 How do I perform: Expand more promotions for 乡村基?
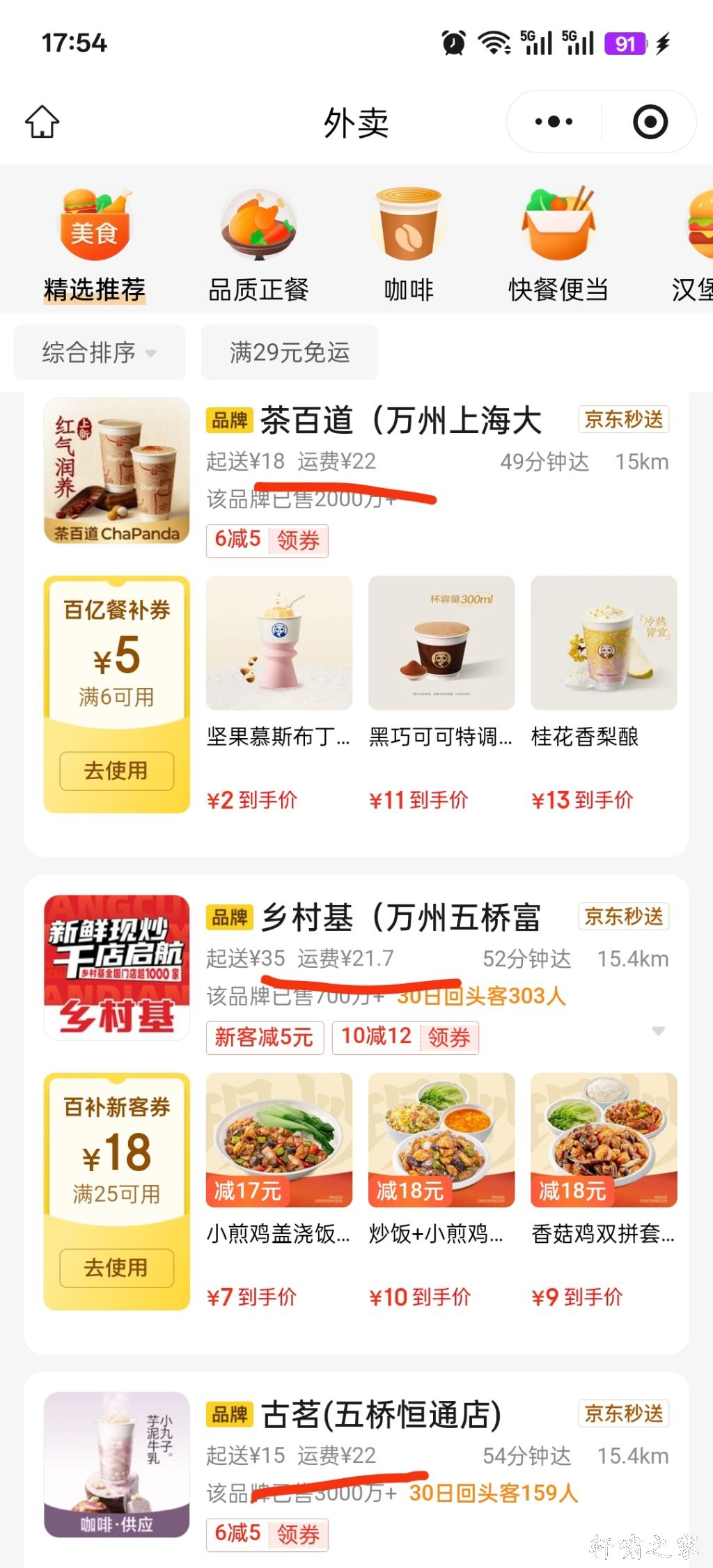click(658, 1031)
